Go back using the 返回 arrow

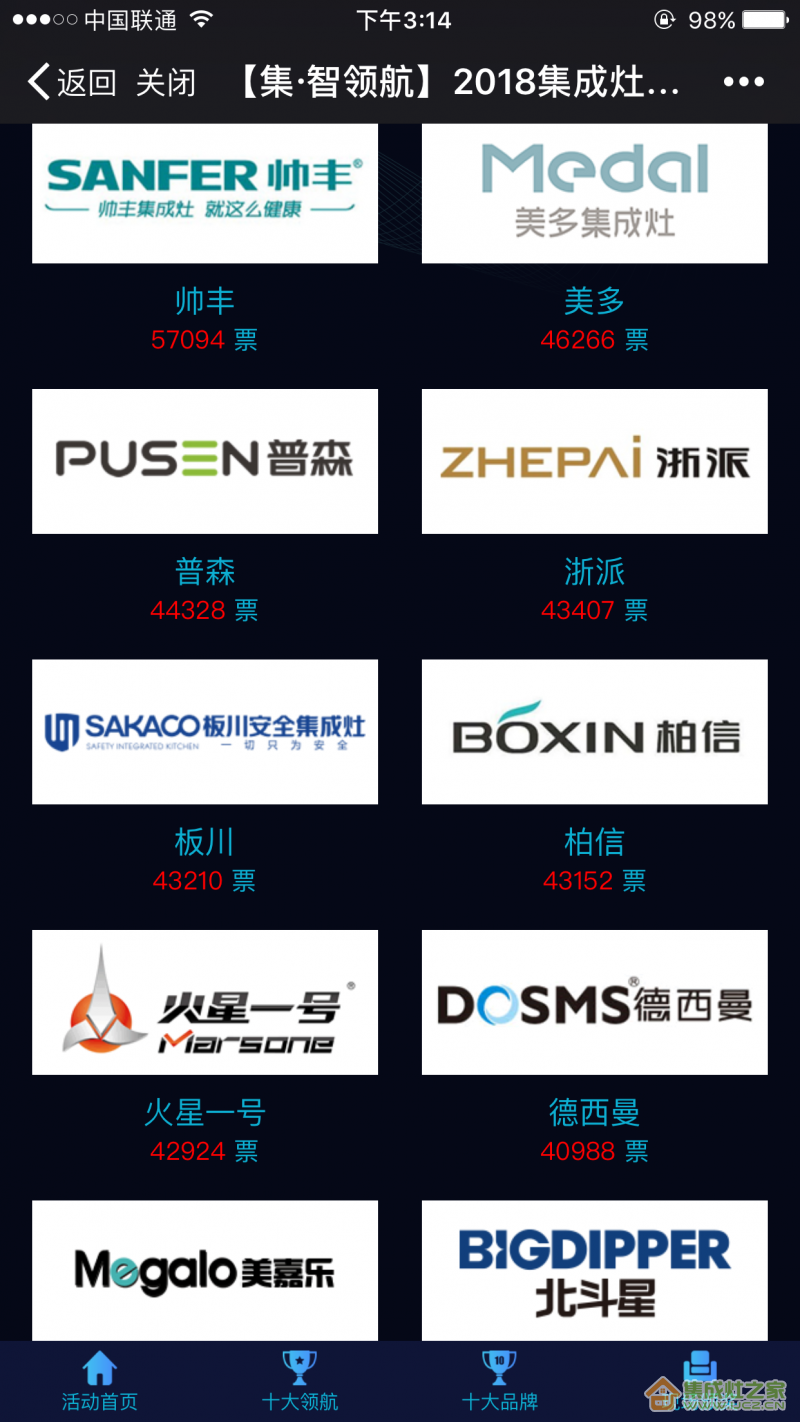click(70, 82)
